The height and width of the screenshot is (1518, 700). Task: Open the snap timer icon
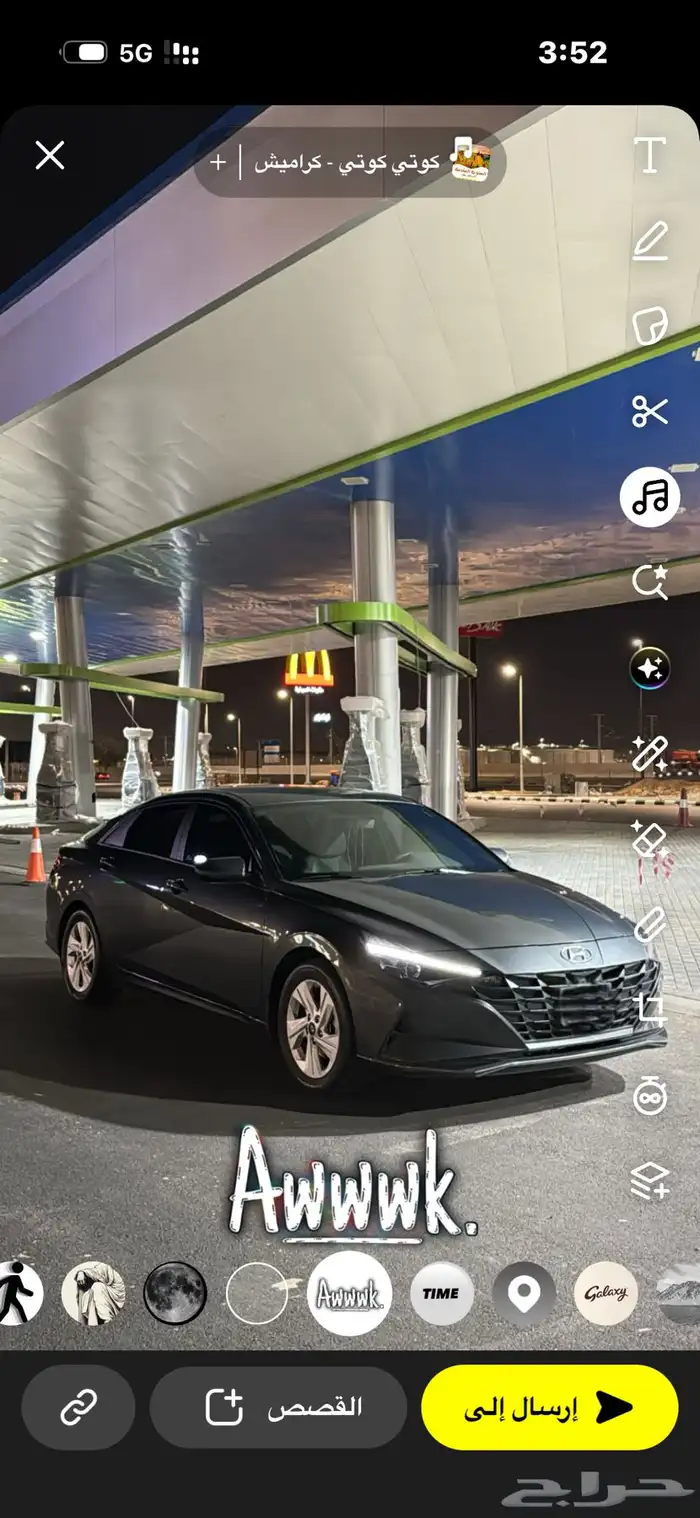point(650,1096)
